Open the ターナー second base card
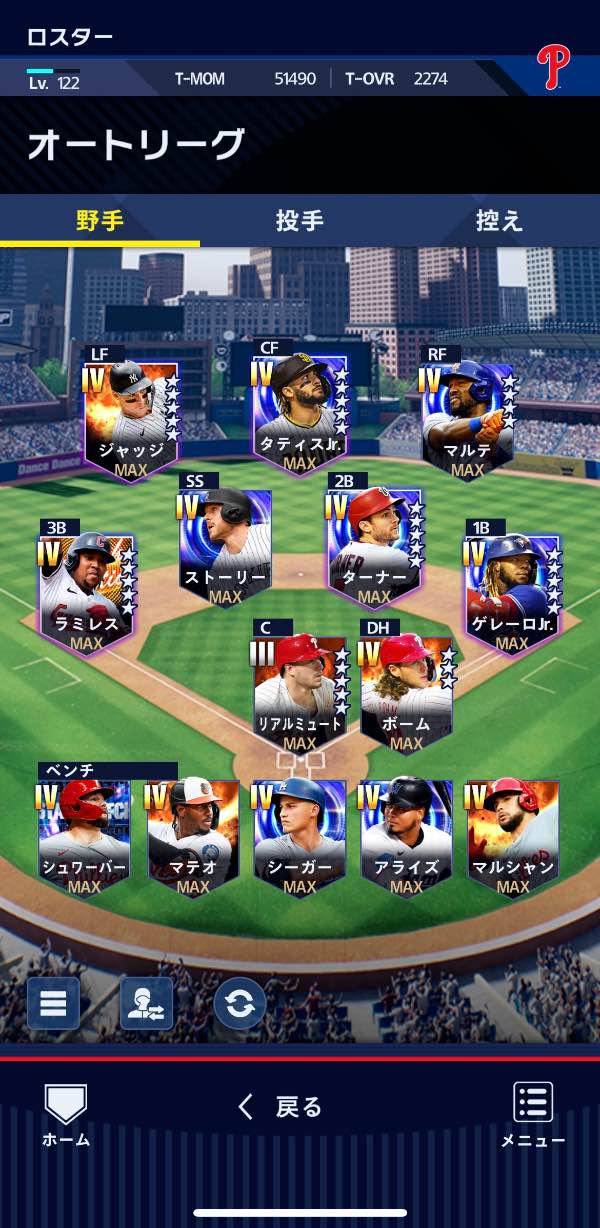Image resolution: width=600 pixels, height=1228 pixels. coord(373,547)
